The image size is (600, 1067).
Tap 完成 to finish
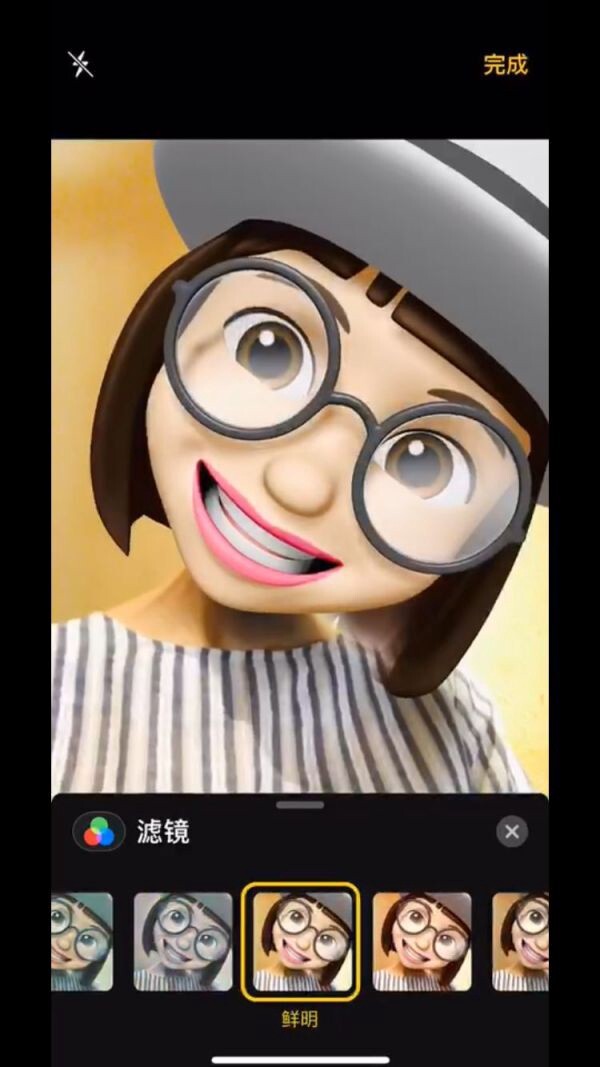coord(505,65)
